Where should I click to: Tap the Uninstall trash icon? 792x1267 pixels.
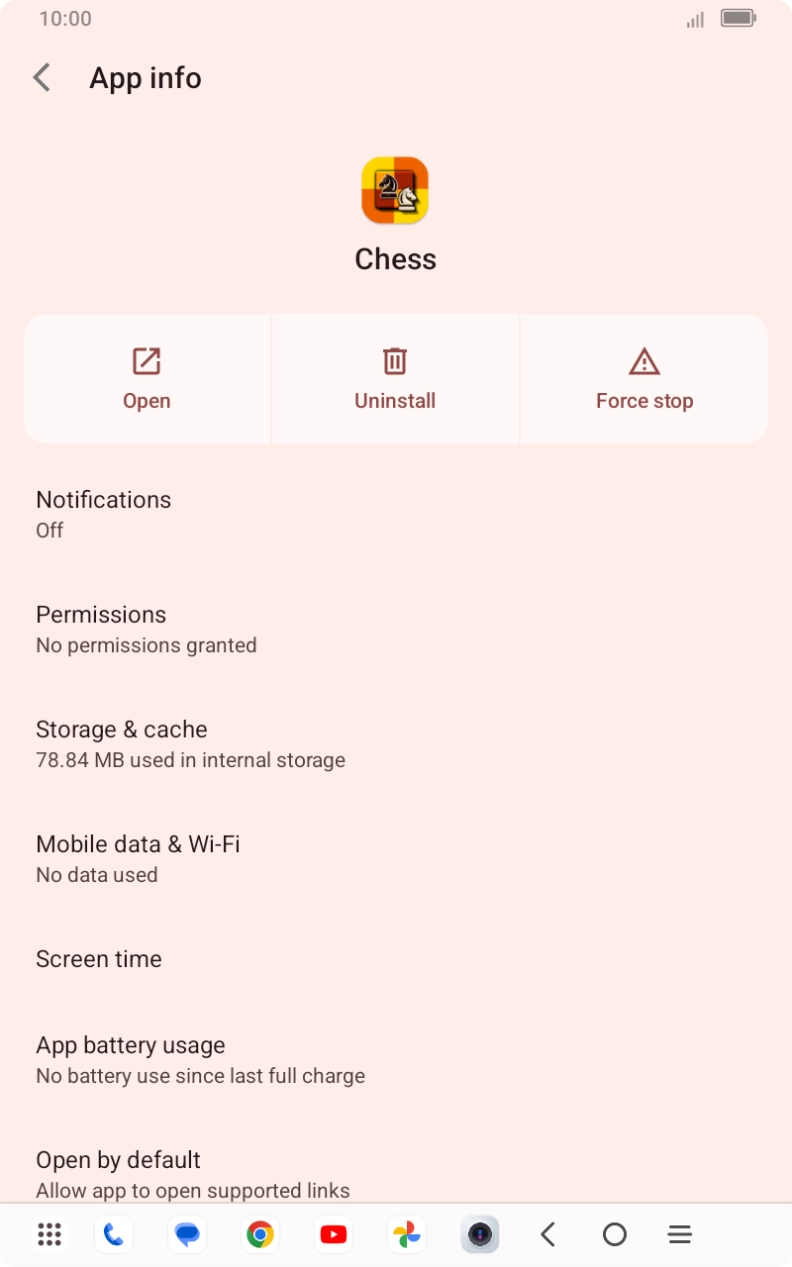point(395,361)
